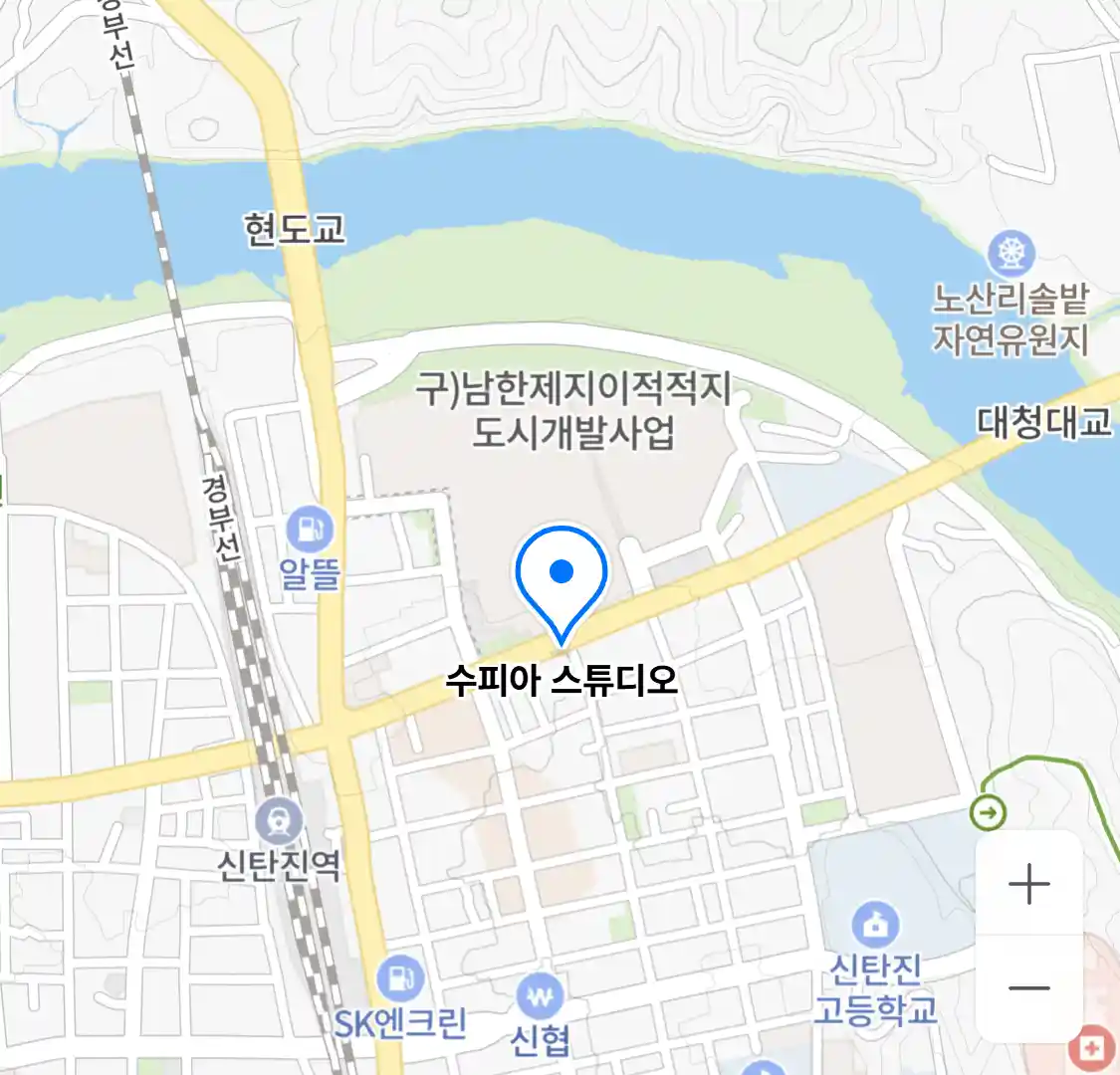Tap the 신협 bank marker
This screenshot has height=1075, width=1120.
[x=540, y=995]
